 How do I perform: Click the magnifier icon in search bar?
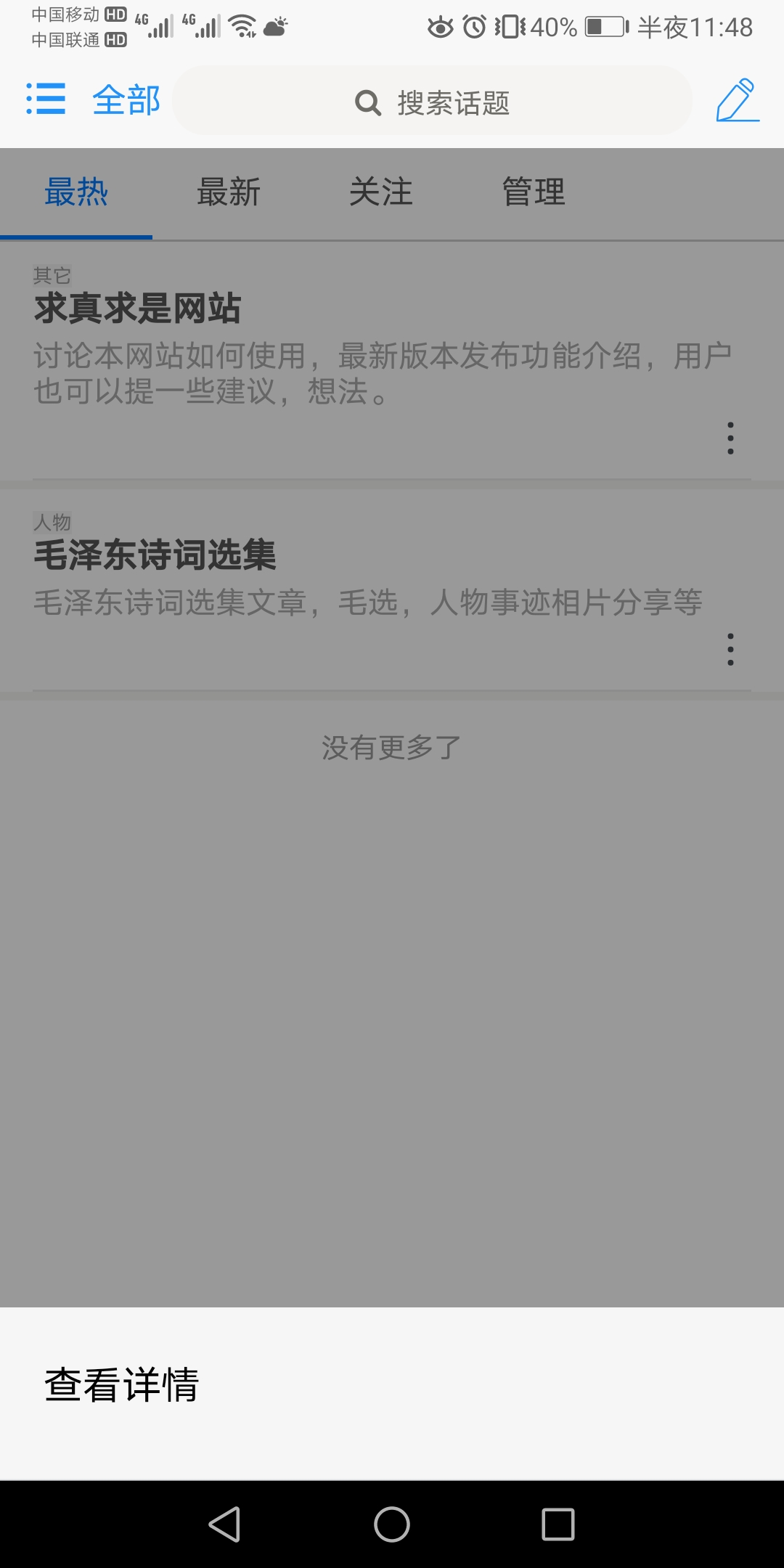tap(367, 102)
